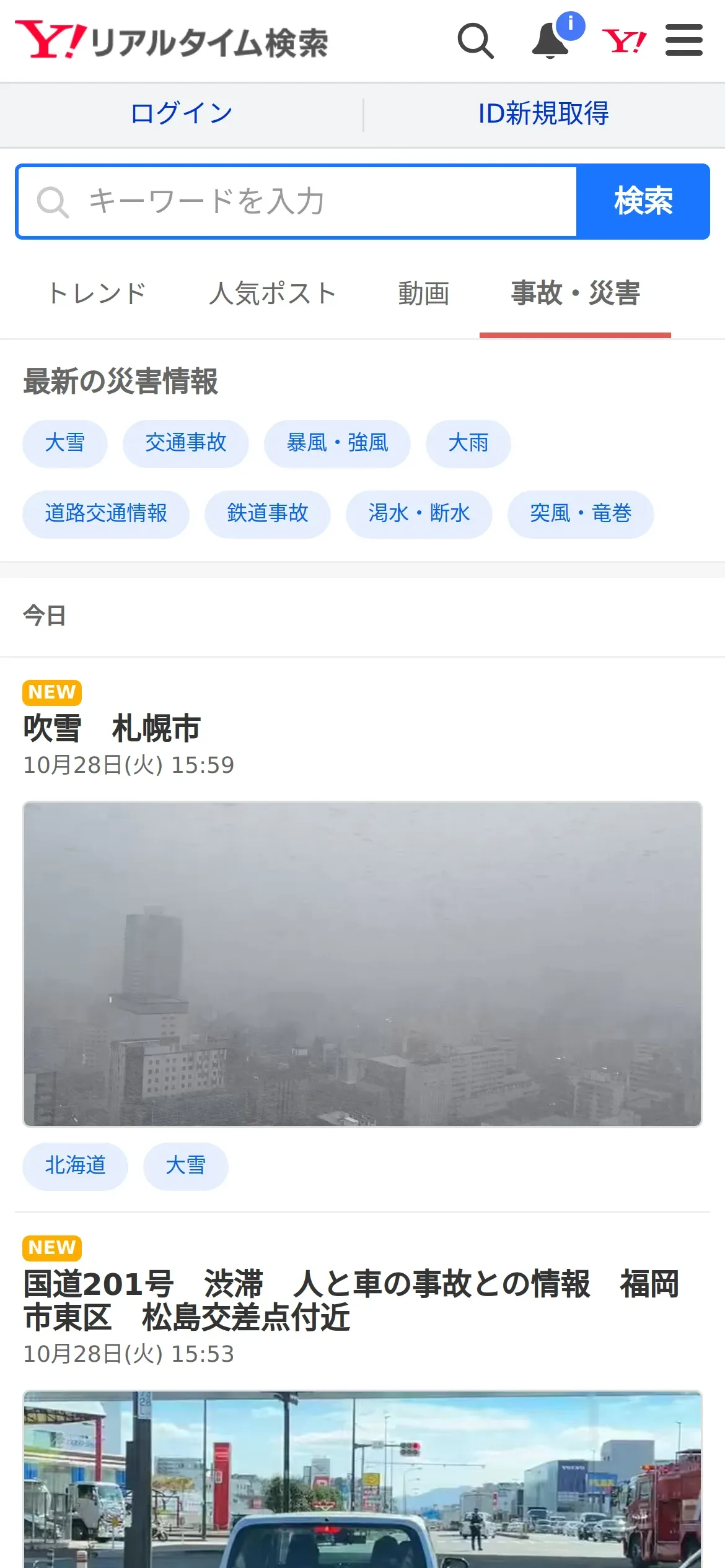
Task: Focus the キーワードを入力 search field
Action: (x=297, y=202)
